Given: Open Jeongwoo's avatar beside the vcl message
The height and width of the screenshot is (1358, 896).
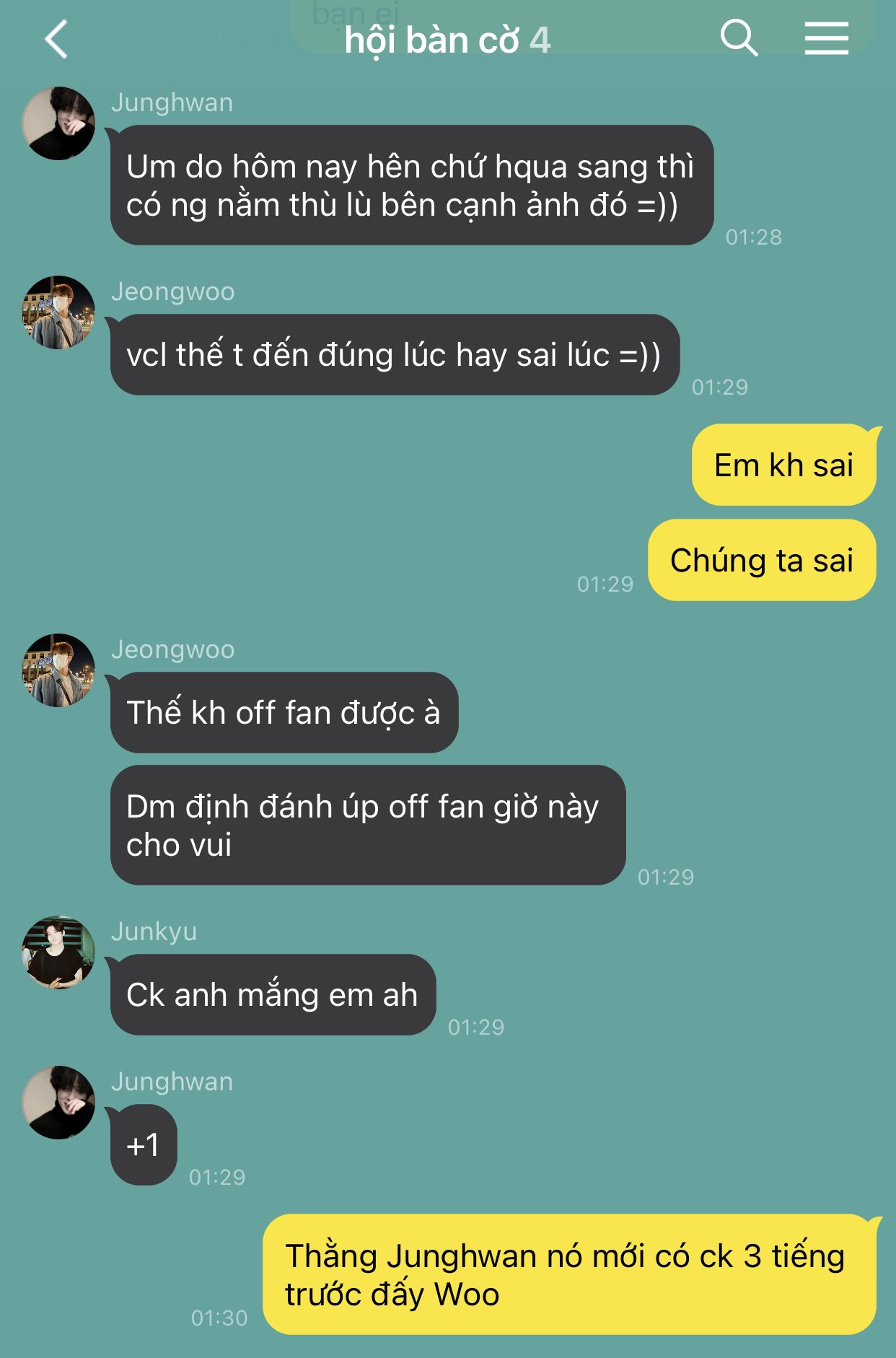Looking at the screenshot, I should [x=58, y=312].
